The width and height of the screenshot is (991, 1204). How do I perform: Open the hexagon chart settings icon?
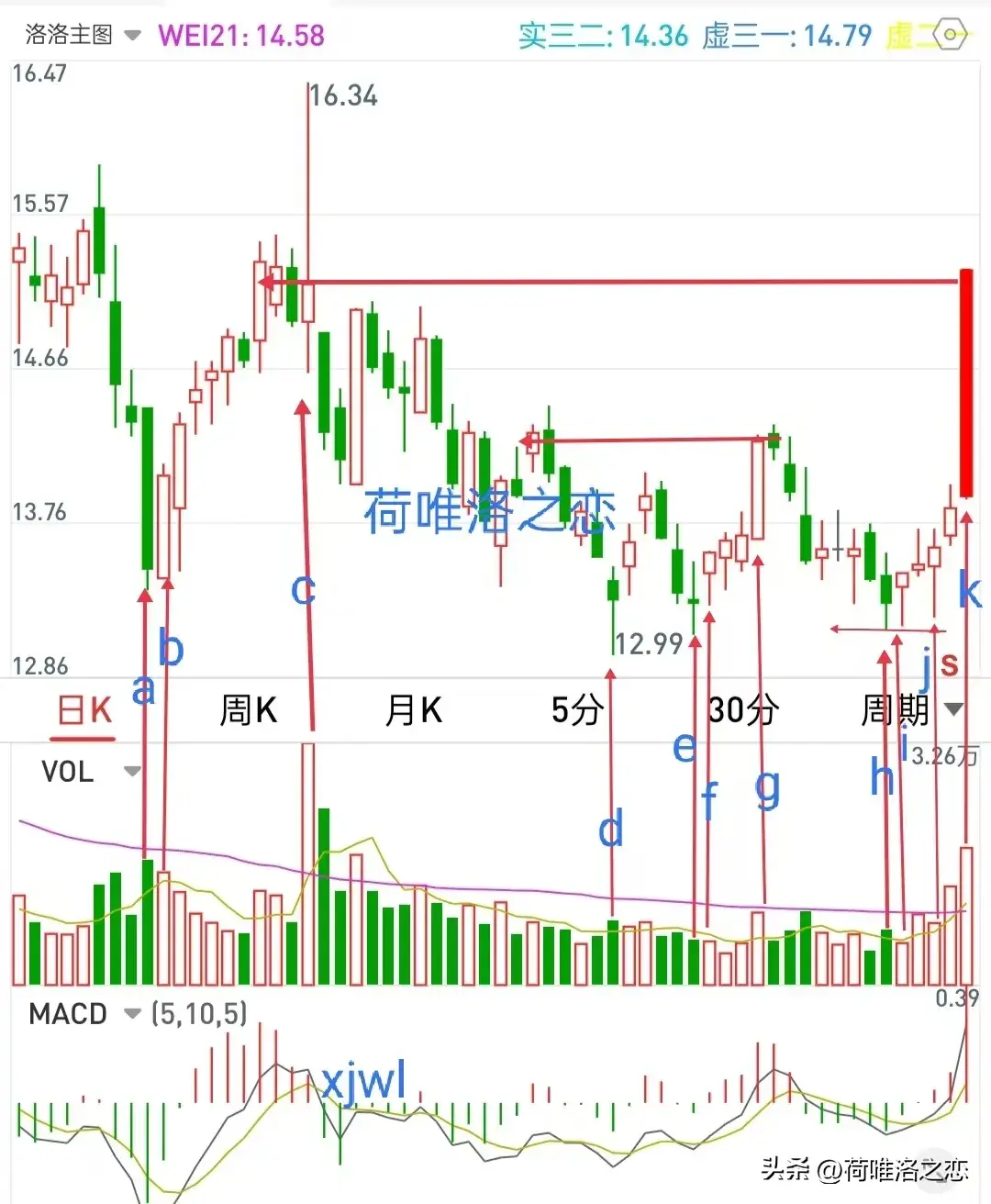point(951,37)
